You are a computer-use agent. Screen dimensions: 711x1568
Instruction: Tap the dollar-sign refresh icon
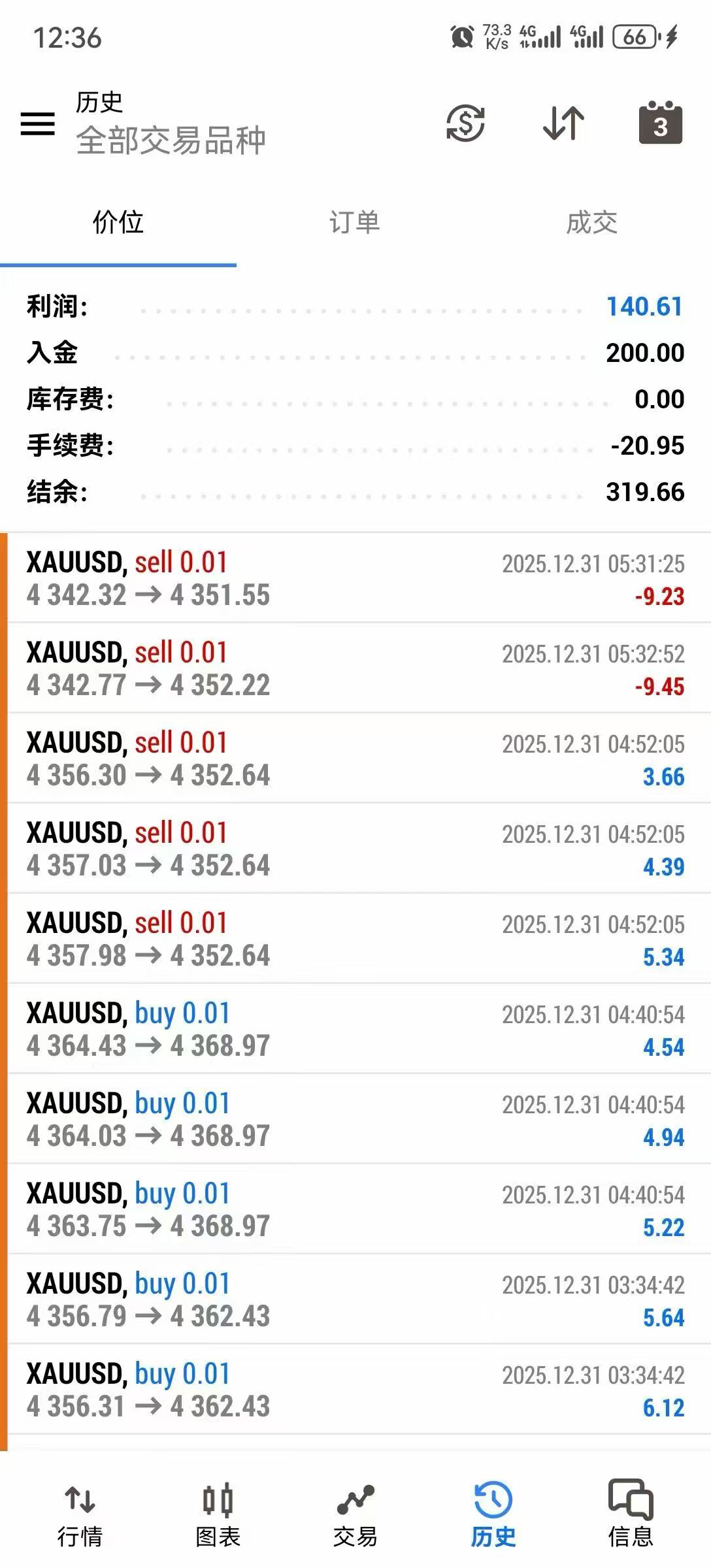pos(465,123)
